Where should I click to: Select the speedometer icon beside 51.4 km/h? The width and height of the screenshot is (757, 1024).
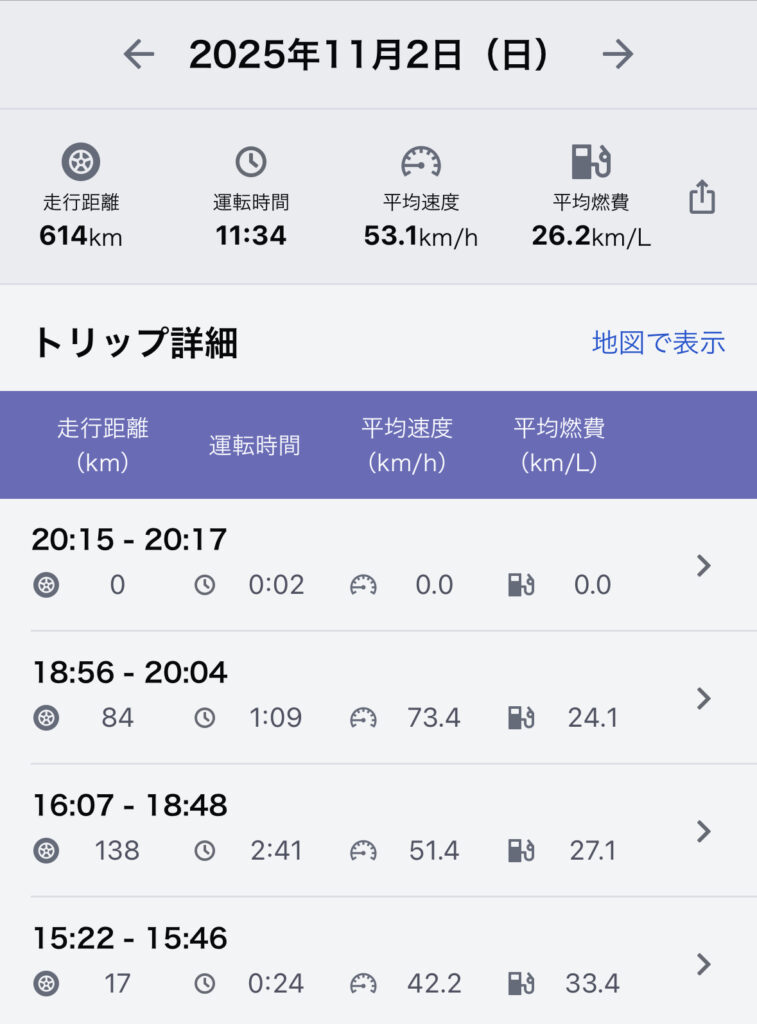pos(365,850)
